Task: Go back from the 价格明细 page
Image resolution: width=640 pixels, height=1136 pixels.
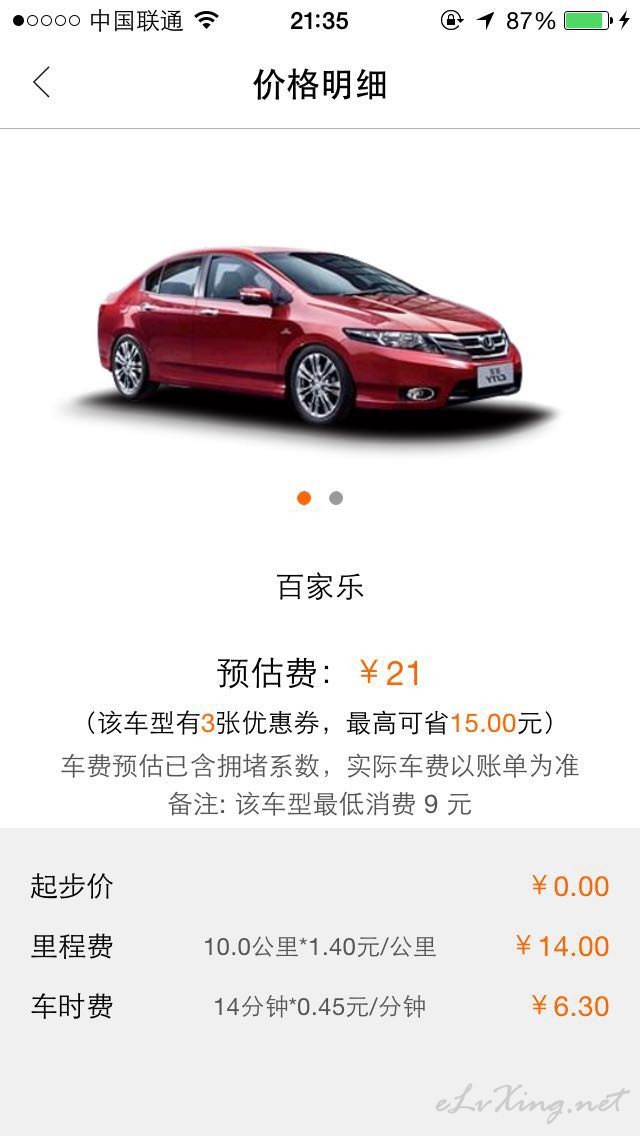Action: (42, 82)
